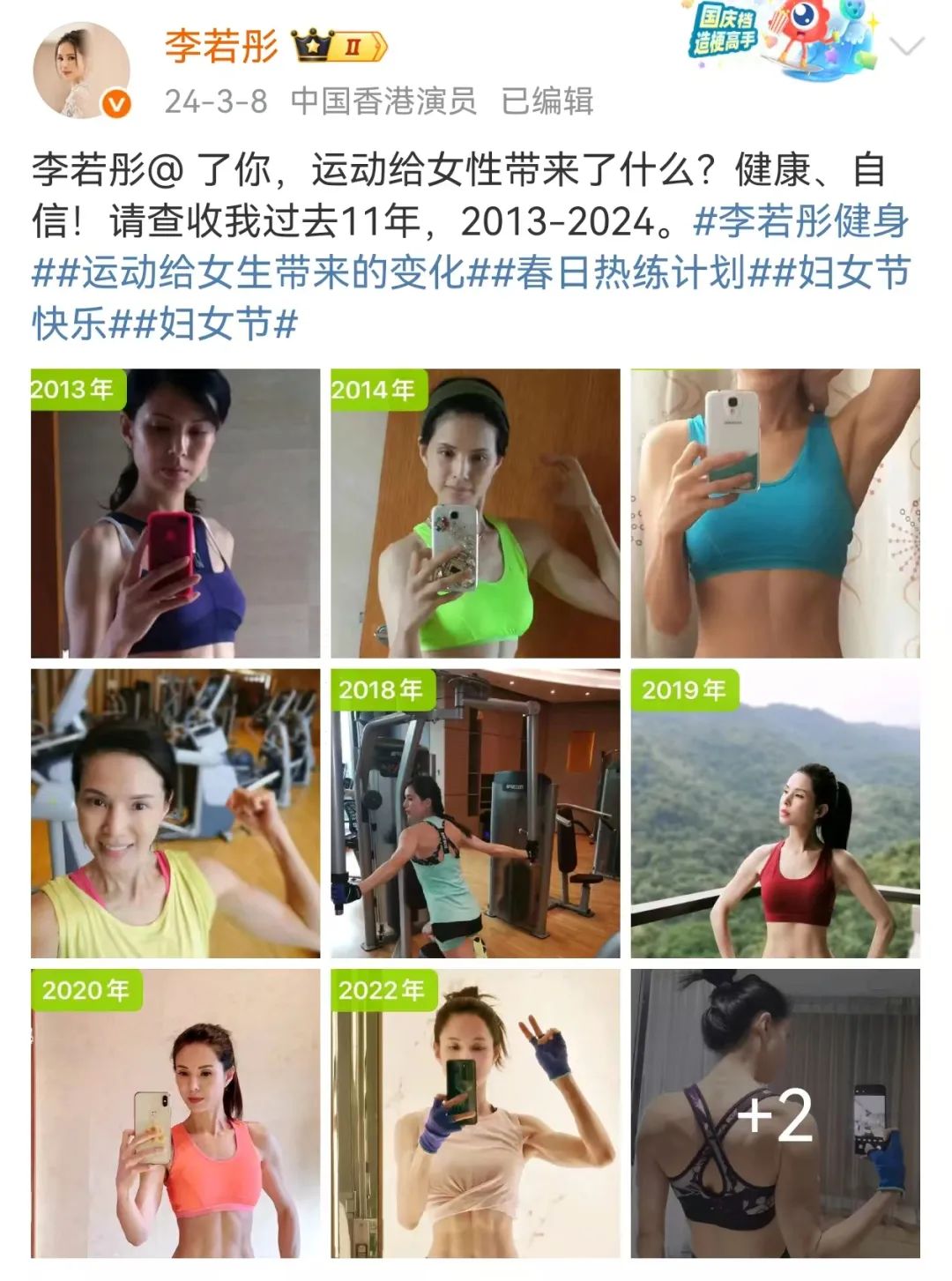The width and height of the screenshot is (952, 1281).
Task: Expand the post options chevron
Action: click(907, 46)
